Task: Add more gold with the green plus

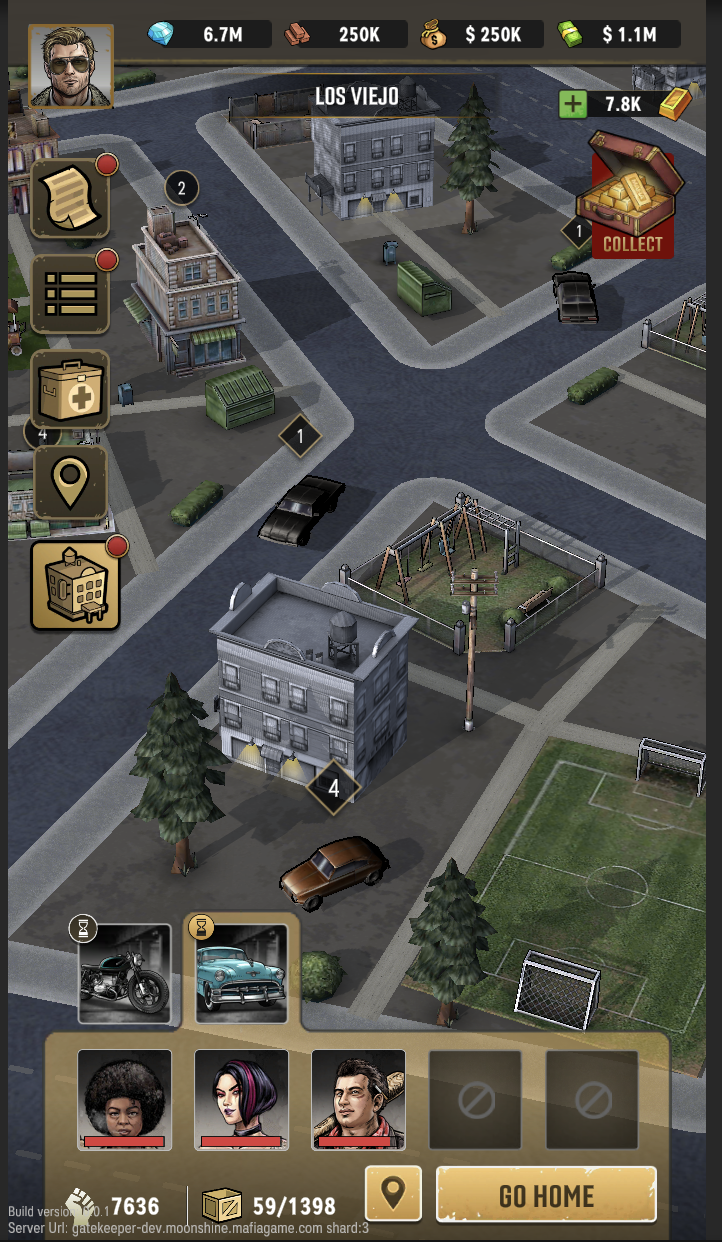Action: [x=573, y=104]
